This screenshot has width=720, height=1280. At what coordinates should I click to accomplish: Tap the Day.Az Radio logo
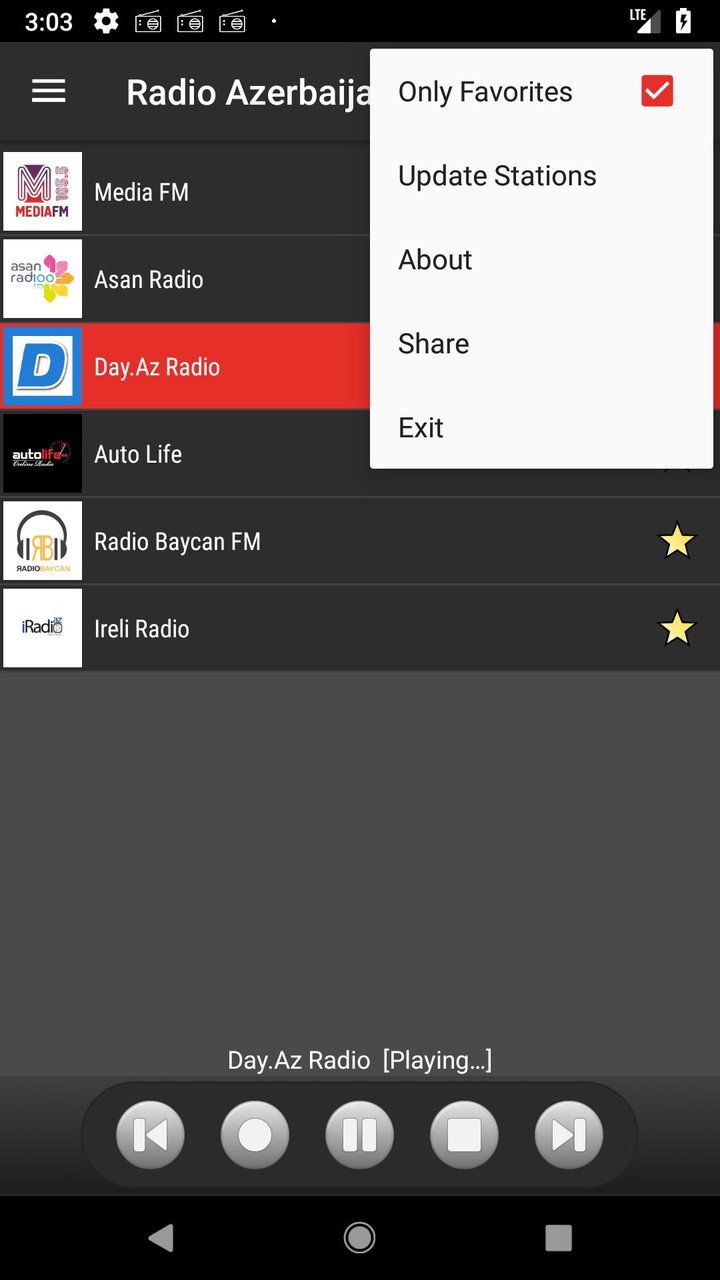click(x=42, y=366)
